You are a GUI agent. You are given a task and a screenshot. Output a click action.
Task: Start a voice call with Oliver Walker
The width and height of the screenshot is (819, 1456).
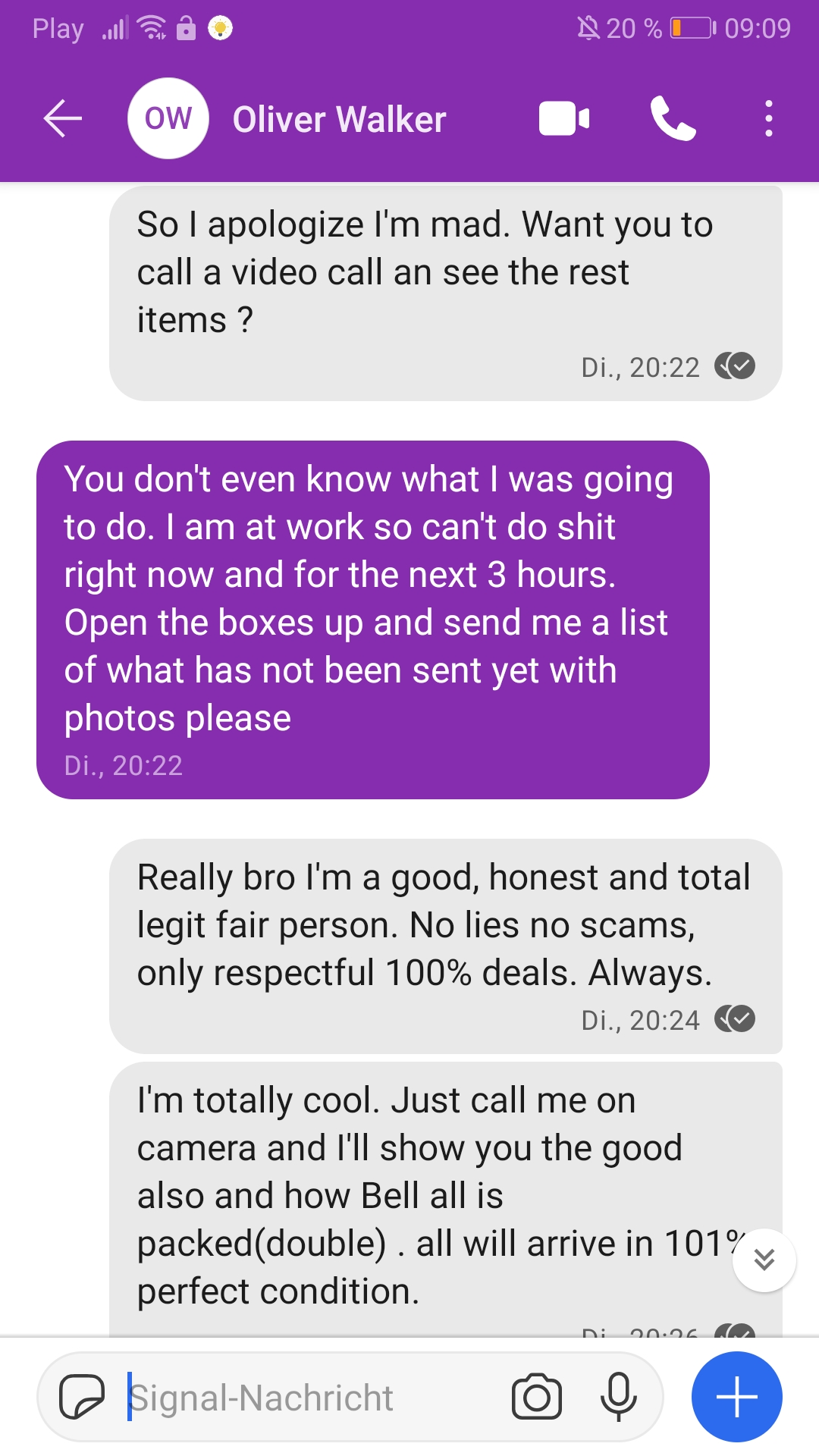[x=673, y=119]
